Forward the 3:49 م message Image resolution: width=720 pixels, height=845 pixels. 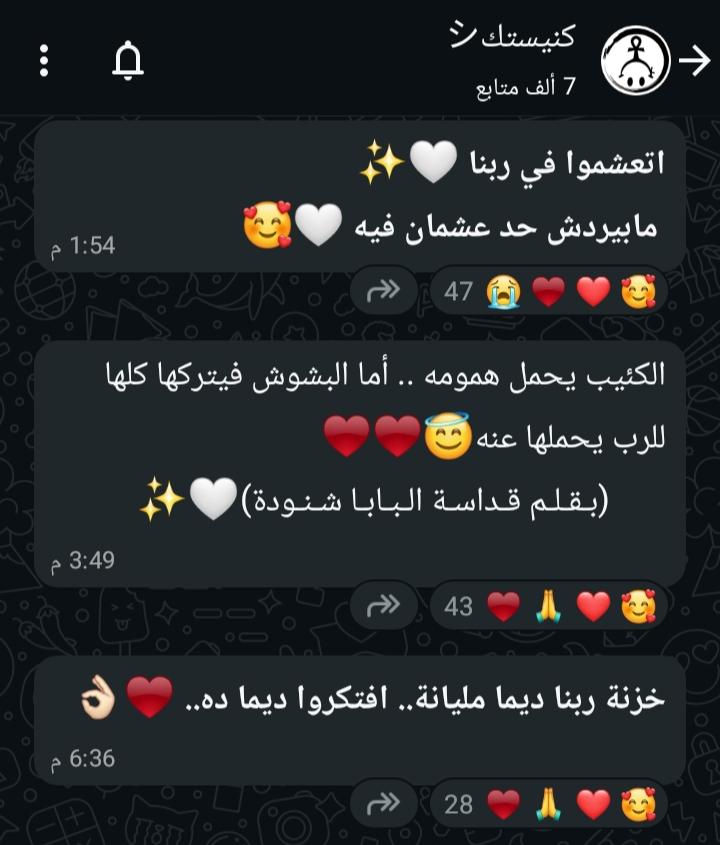pos(384,606)
